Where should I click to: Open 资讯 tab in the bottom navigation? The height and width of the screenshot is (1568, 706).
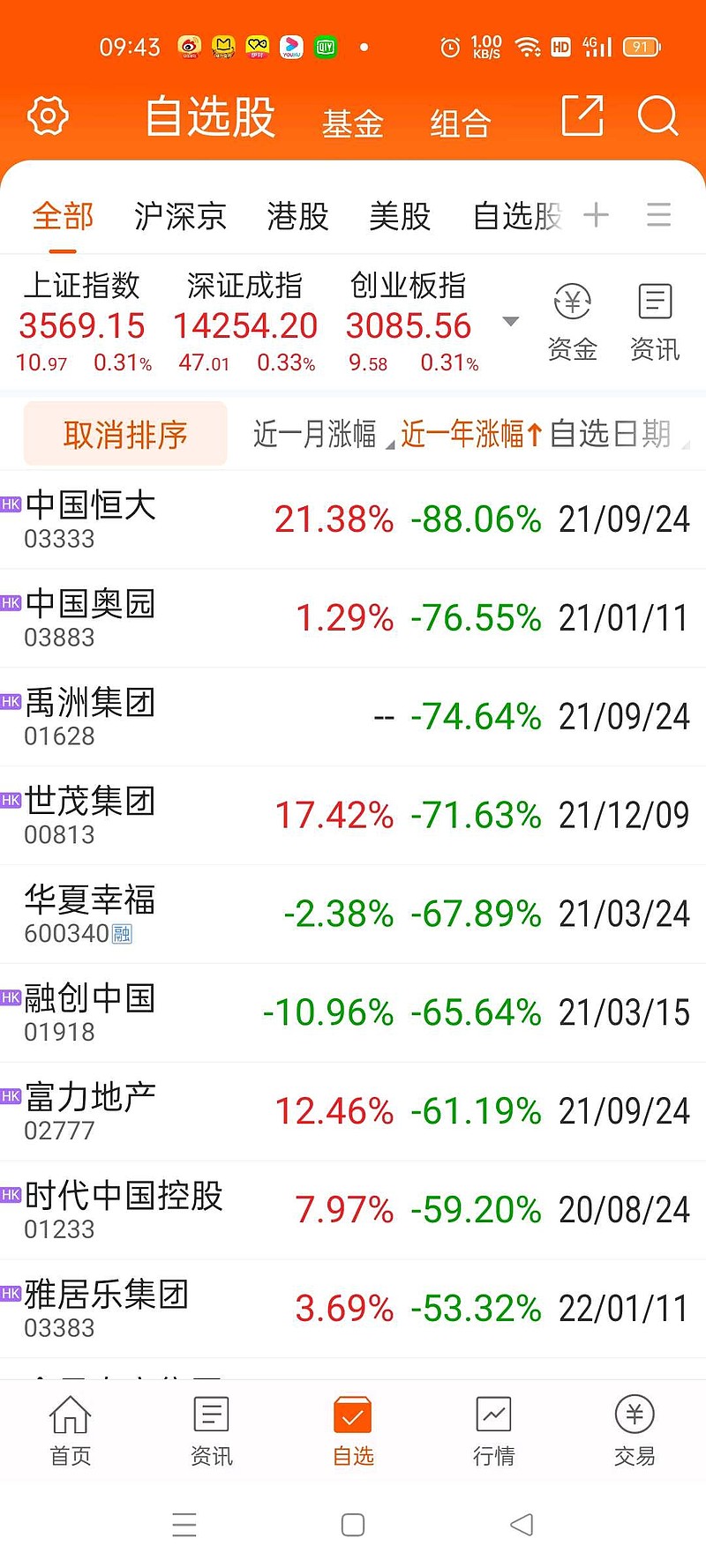click(x=211, y=1429)
